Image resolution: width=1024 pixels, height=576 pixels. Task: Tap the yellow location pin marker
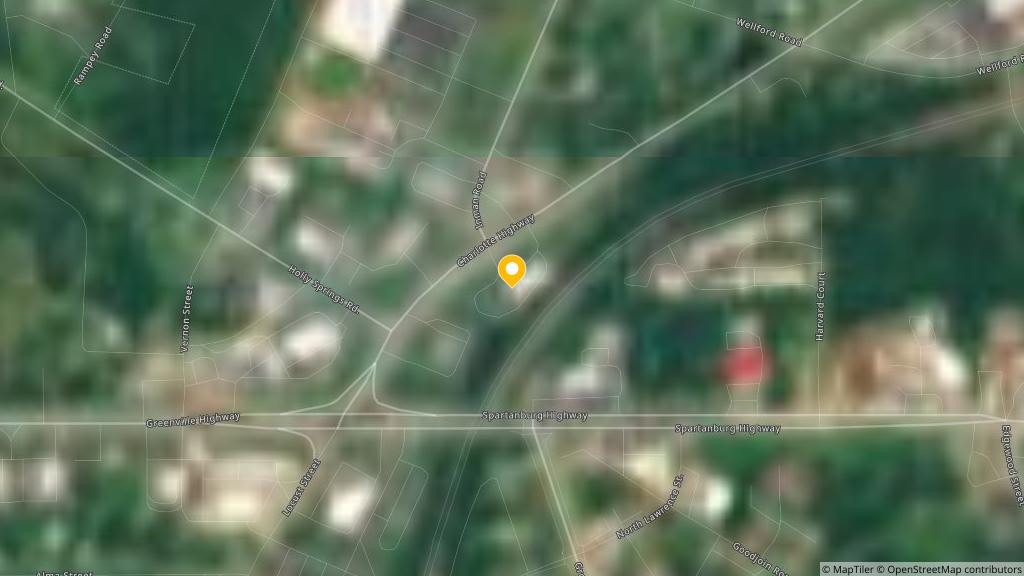pos(512,271)
